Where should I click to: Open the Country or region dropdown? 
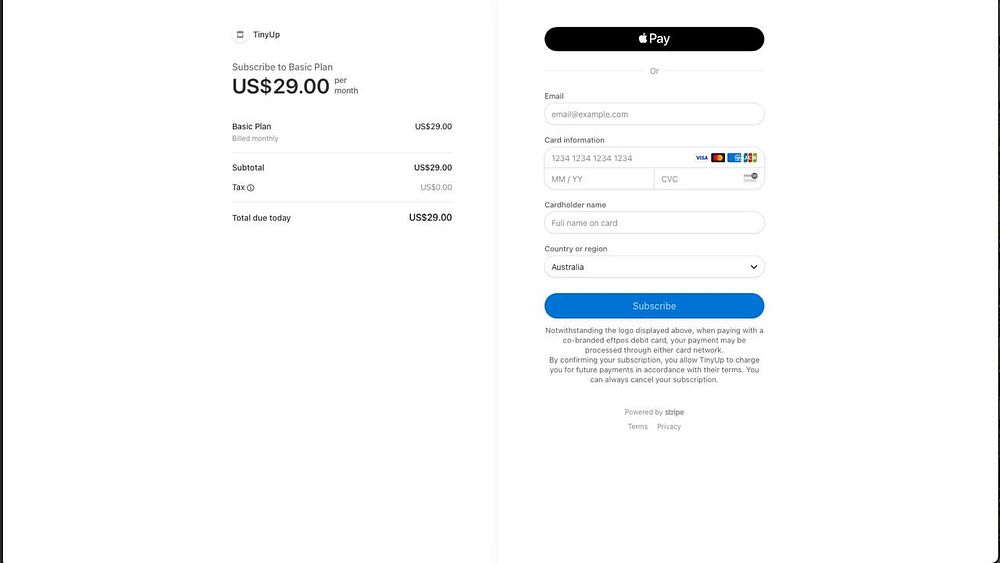[654, 267]
